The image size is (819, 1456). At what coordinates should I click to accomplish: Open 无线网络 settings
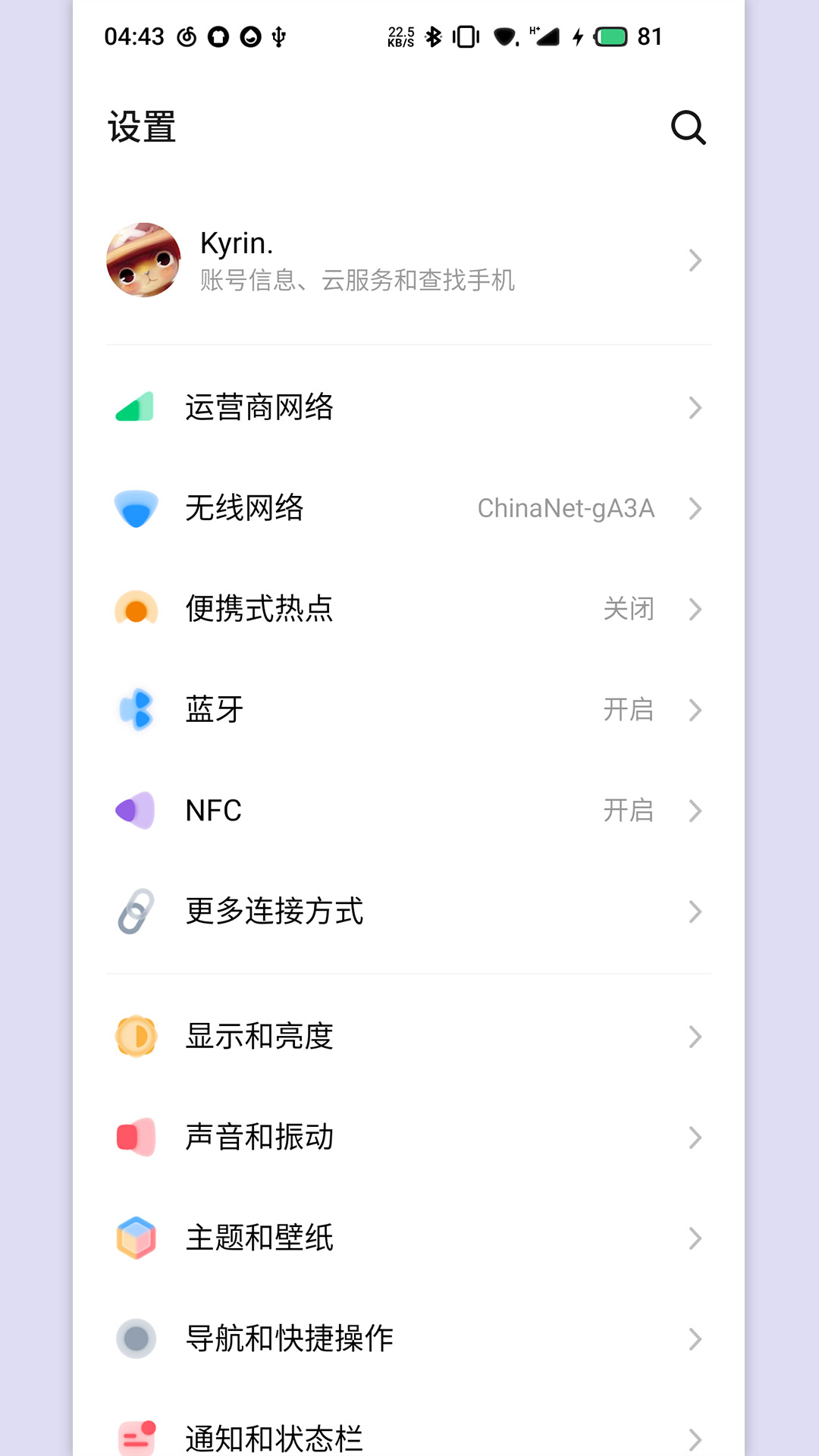point(408,508)
